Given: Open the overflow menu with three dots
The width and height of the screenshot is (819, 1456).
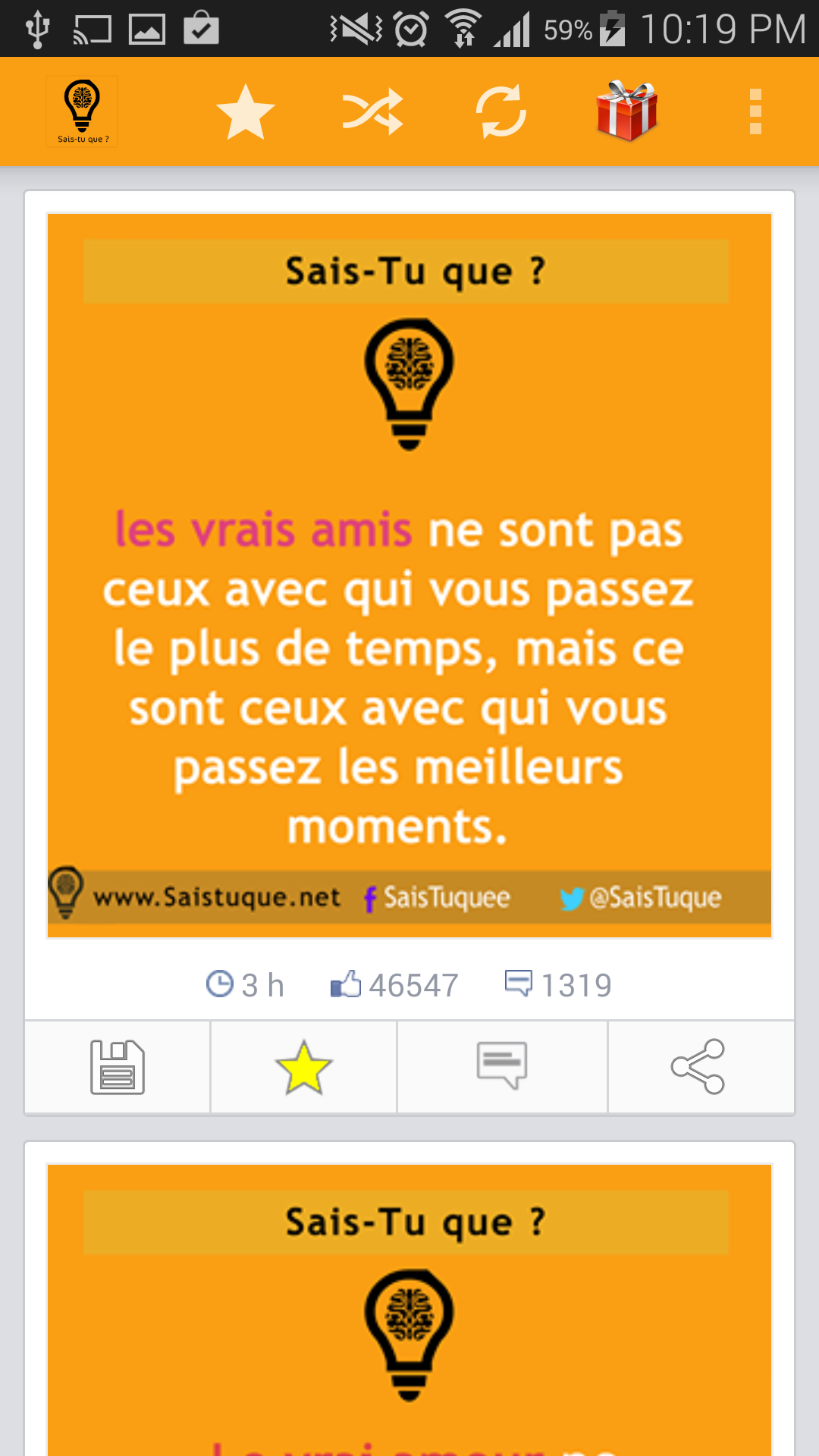Looking at the screenshot, I should tap(755, 111).
